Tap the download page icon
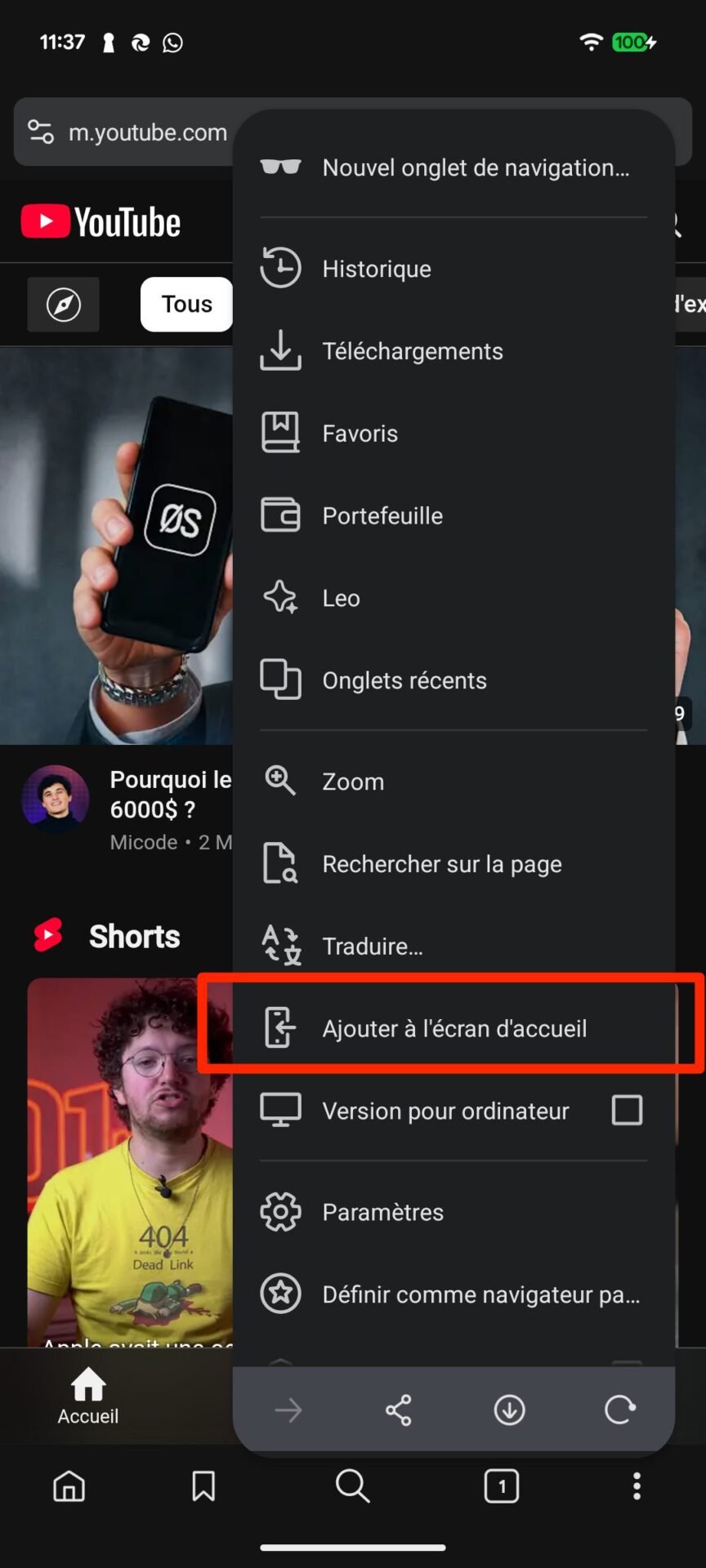The height and width of the screenshot is (1568, 706). 509,1410
